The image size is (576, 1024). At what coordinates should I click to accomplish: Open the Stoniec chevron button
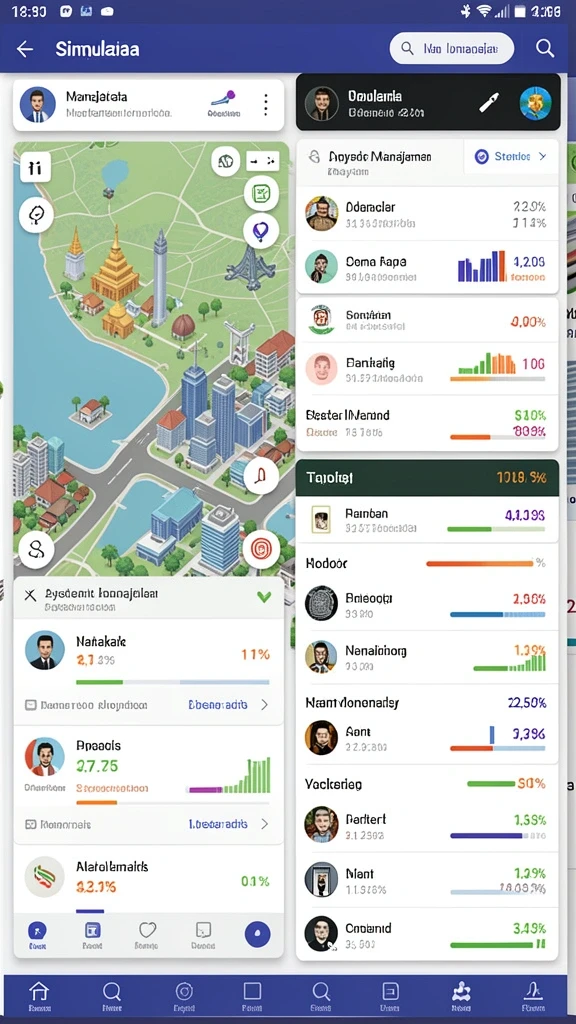[511, 157]
